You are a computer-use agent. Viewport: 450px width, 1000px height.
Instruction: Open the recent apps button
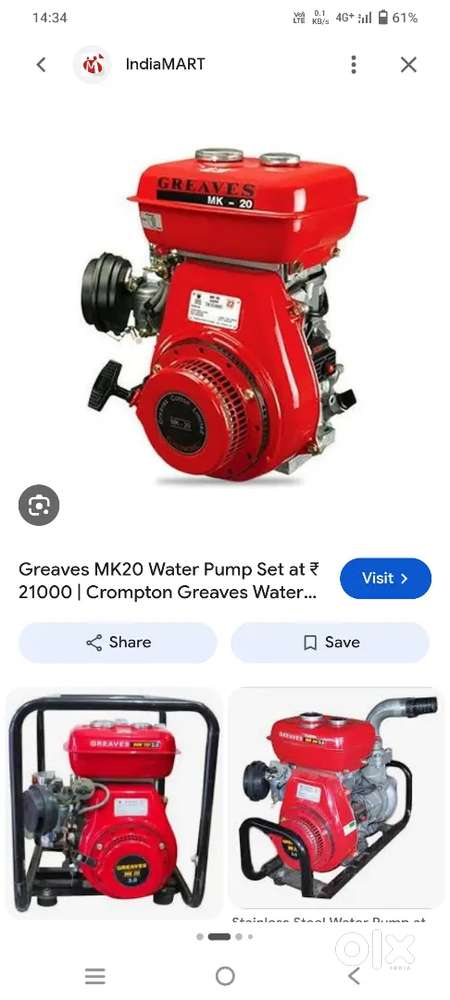96,975
